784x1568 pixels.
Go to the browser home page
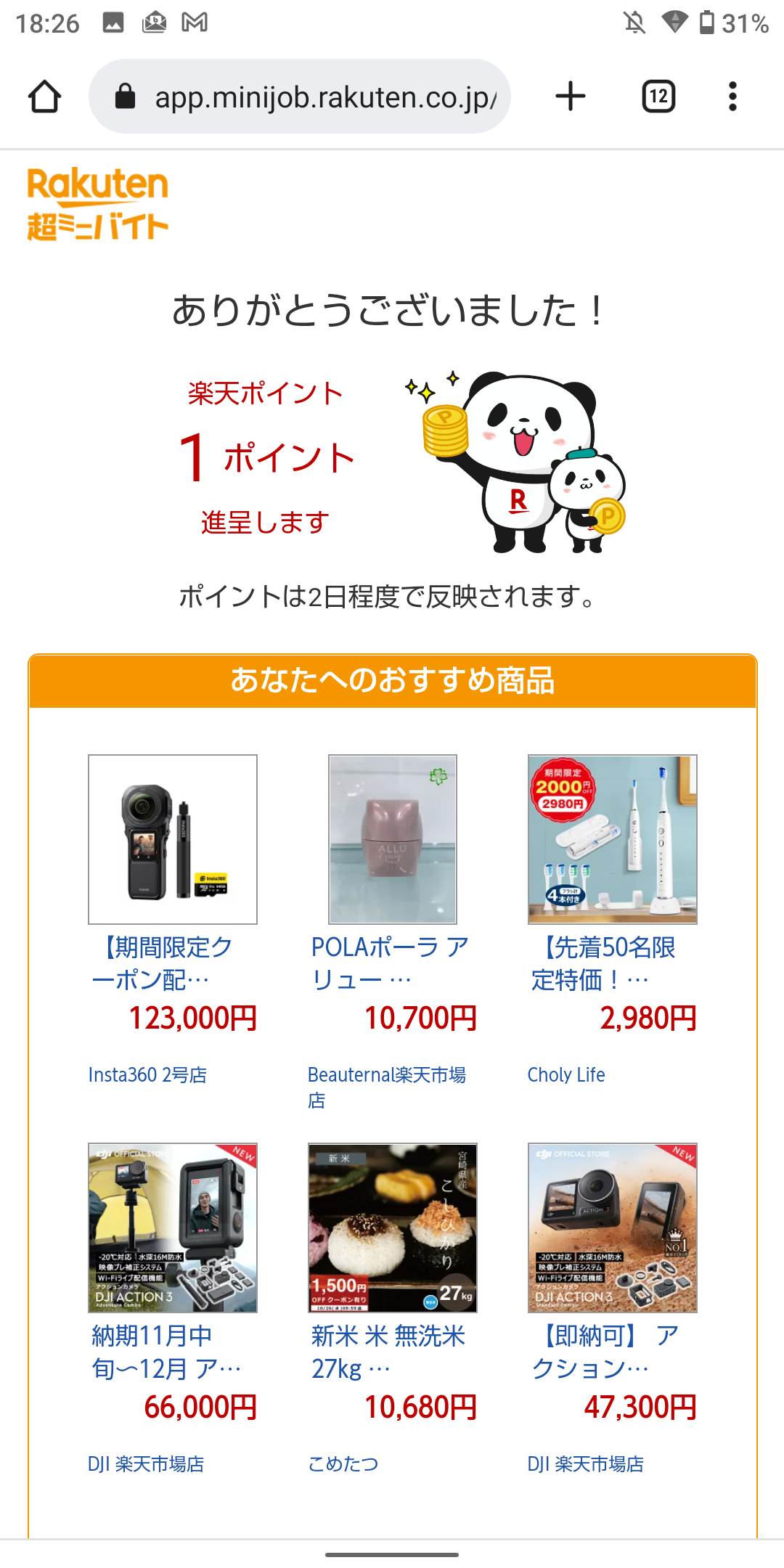(44, 97)
